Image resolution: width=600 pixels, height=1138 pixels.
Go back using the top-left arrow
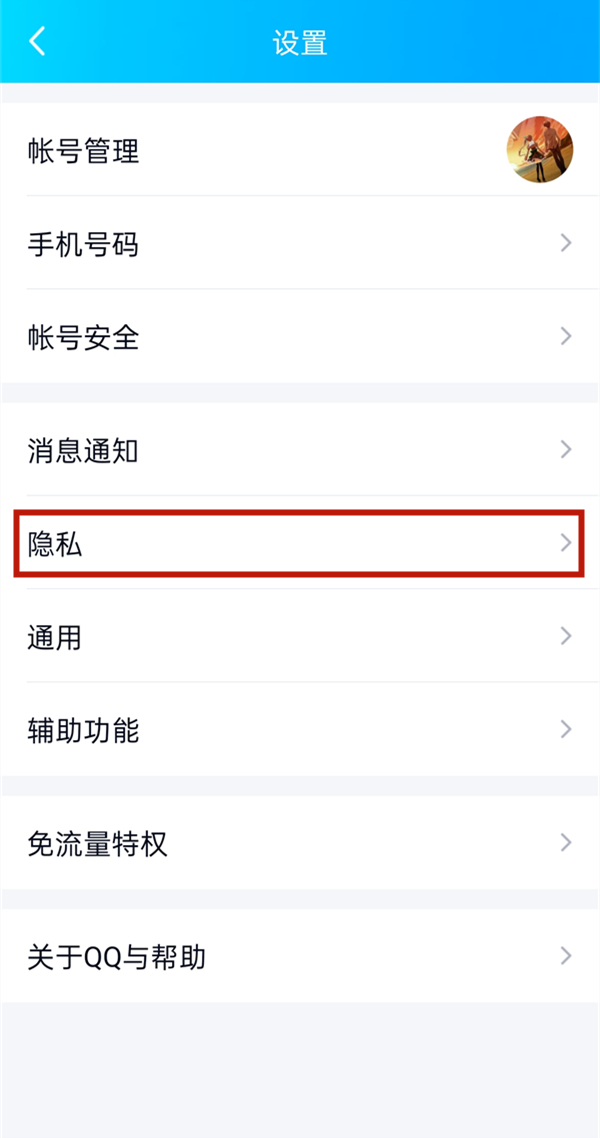coord(38,42)
